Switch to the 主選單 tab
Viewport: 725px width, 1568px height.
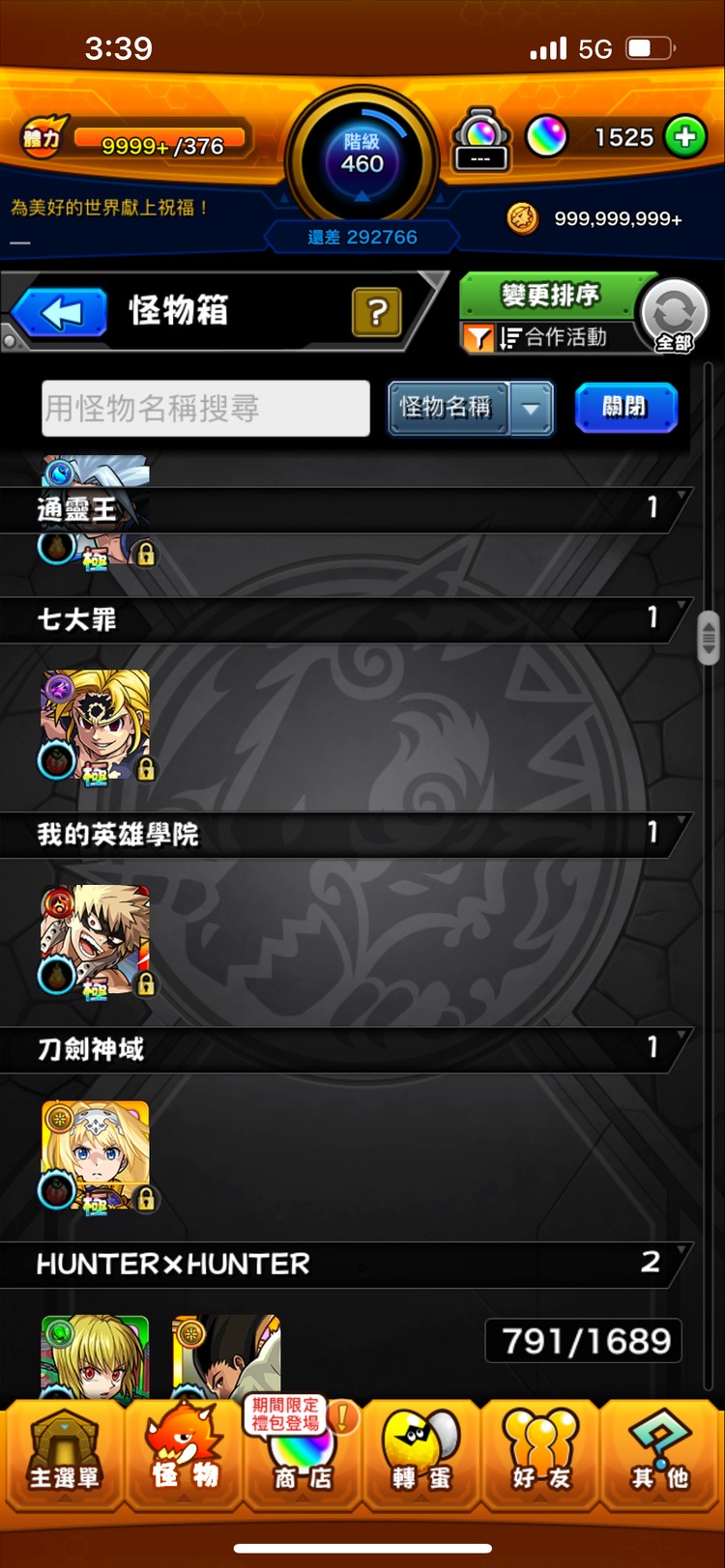tap(64, 1454)
